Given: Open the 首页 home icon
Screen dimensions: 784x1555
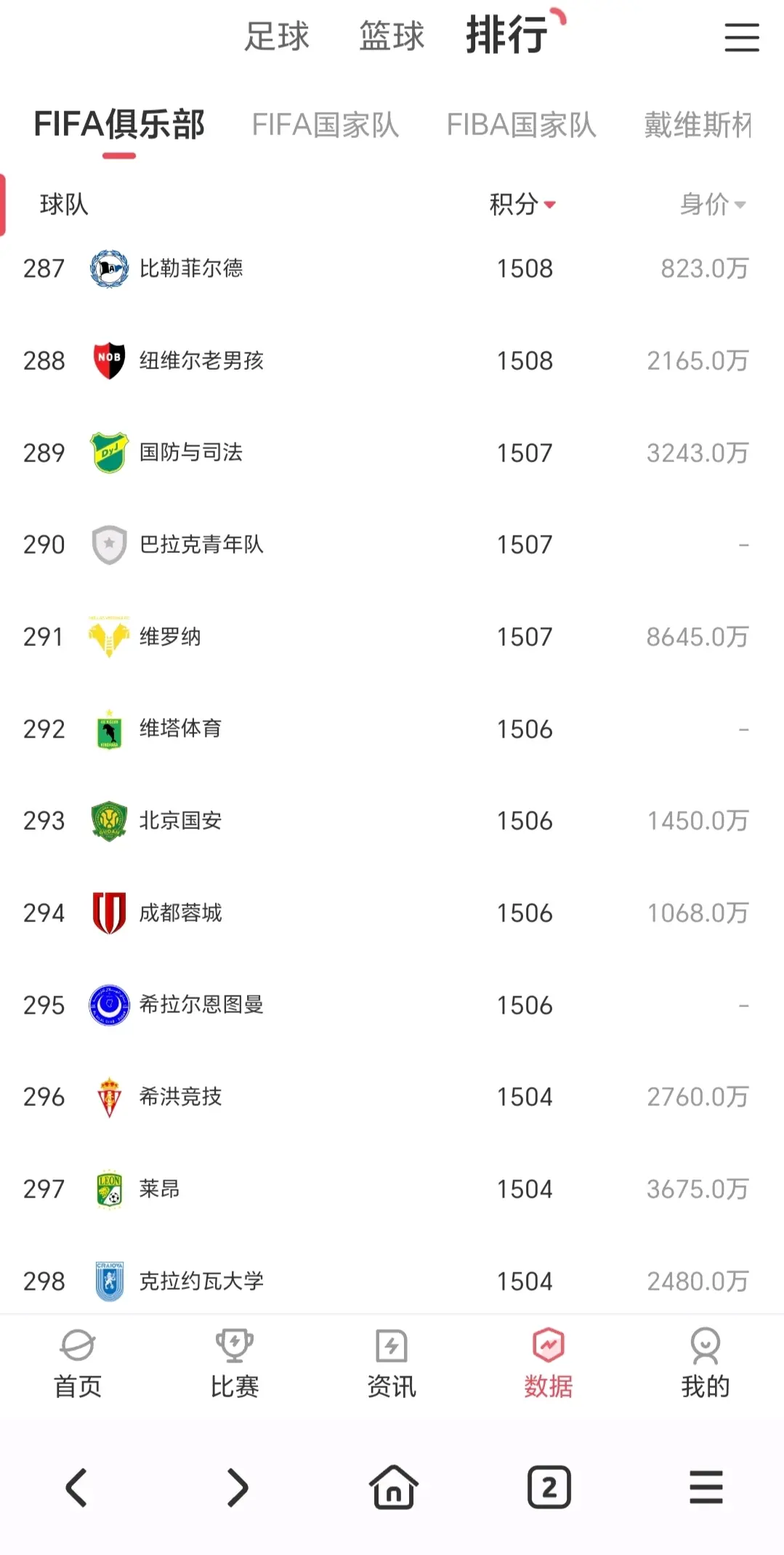Looking at the screenshot, I should pos(76,1348).
